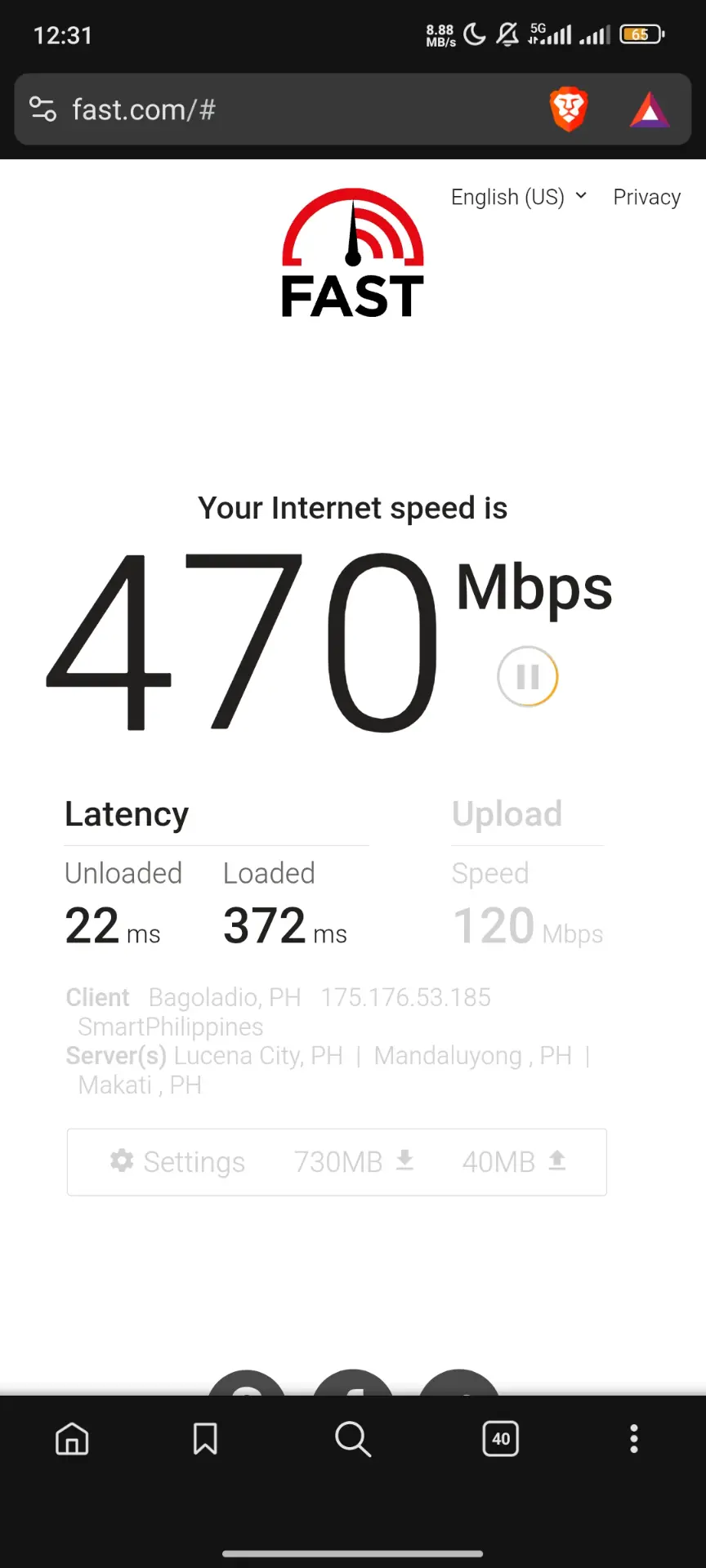The image size is (706, 1568).
Task: Open the bookmarks icon
Action: 205,1439
